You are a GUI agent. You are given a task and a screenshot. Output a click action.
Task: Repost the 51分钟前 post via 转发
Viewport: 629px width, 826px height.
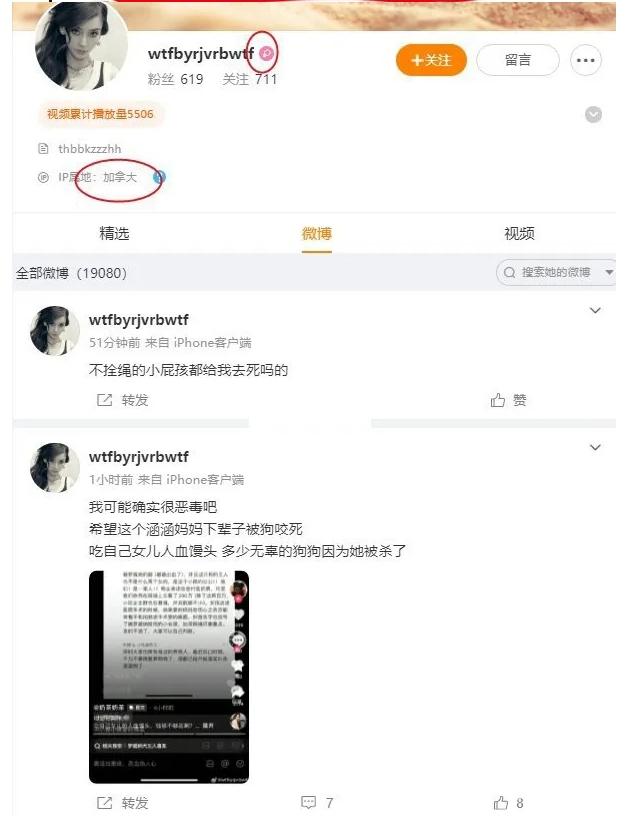[122, 400]
